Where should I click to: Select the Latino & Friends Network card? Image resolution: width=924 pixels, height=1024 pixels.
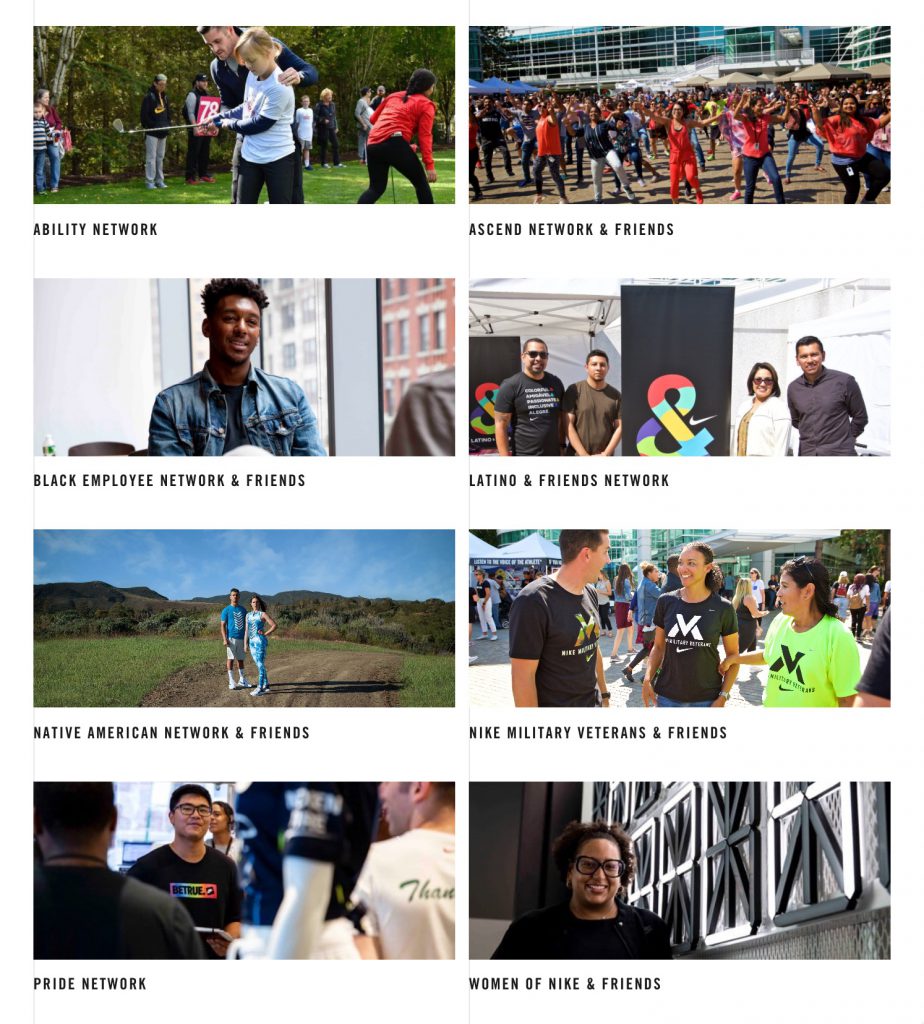(679, 368)
